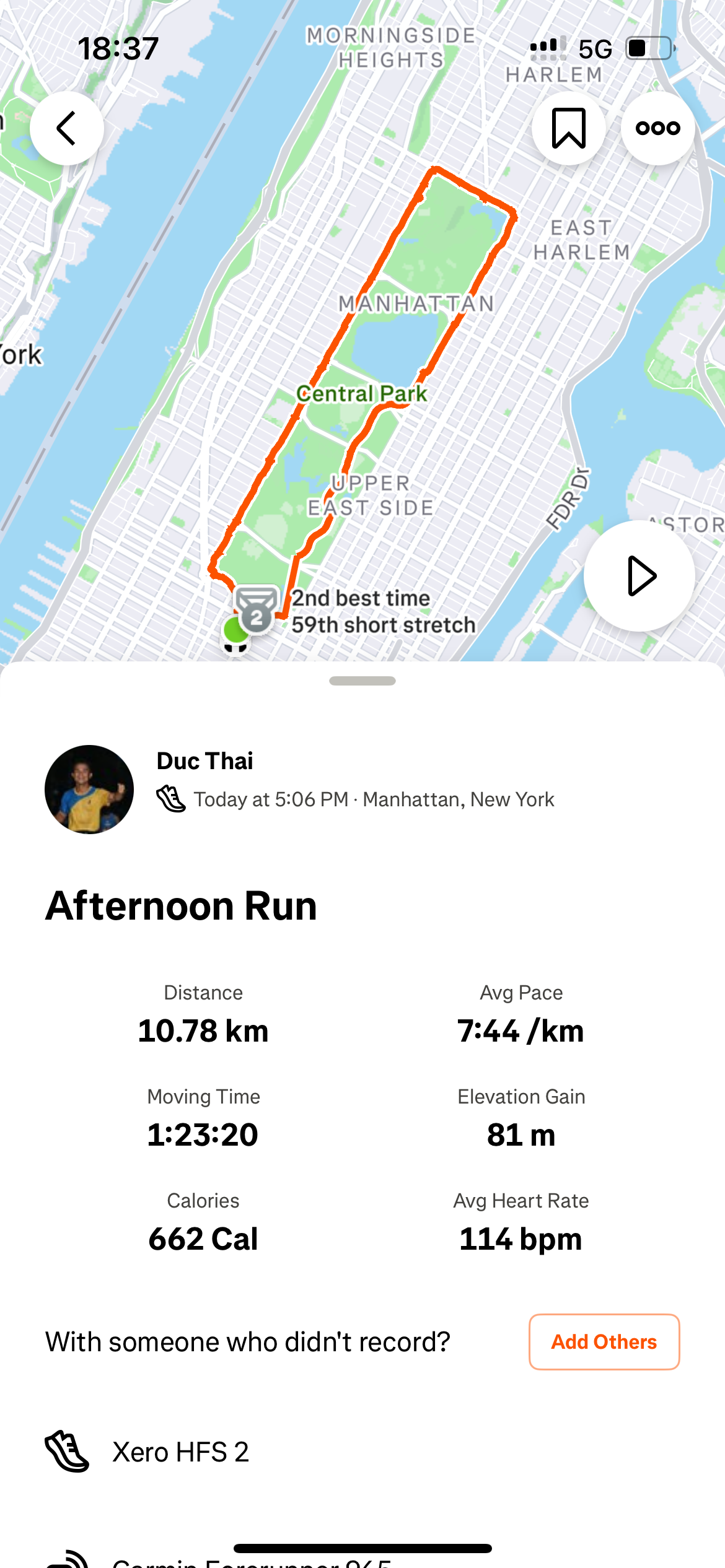The image size is (725, 1568).
Task: Tap the 2nd best time medal badge
Action: (x=256, y=610)
